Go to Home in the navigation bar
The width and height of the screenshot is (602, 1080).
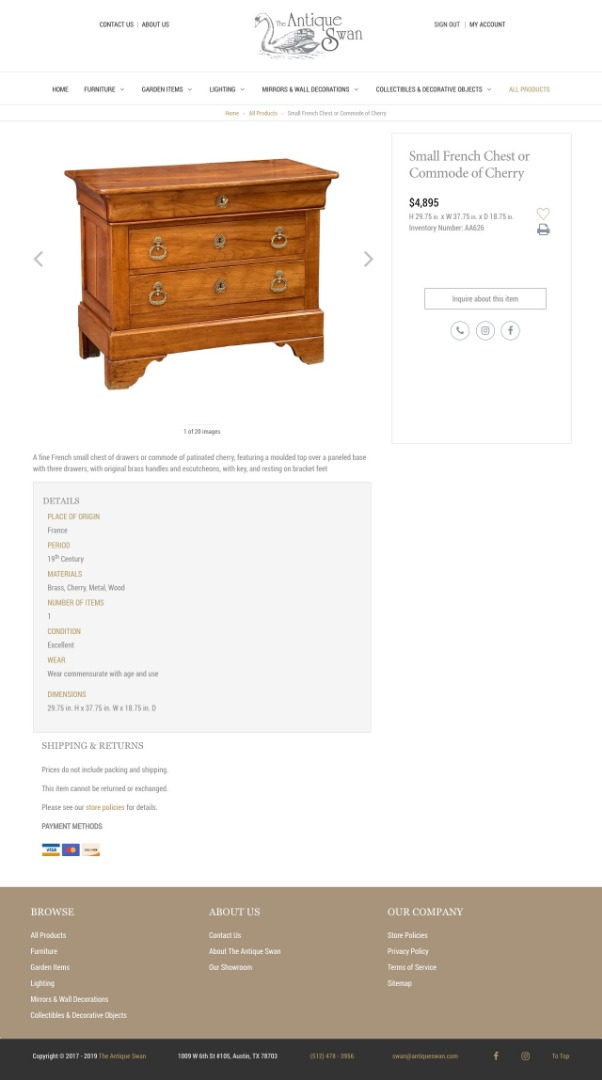pos(60,90)
